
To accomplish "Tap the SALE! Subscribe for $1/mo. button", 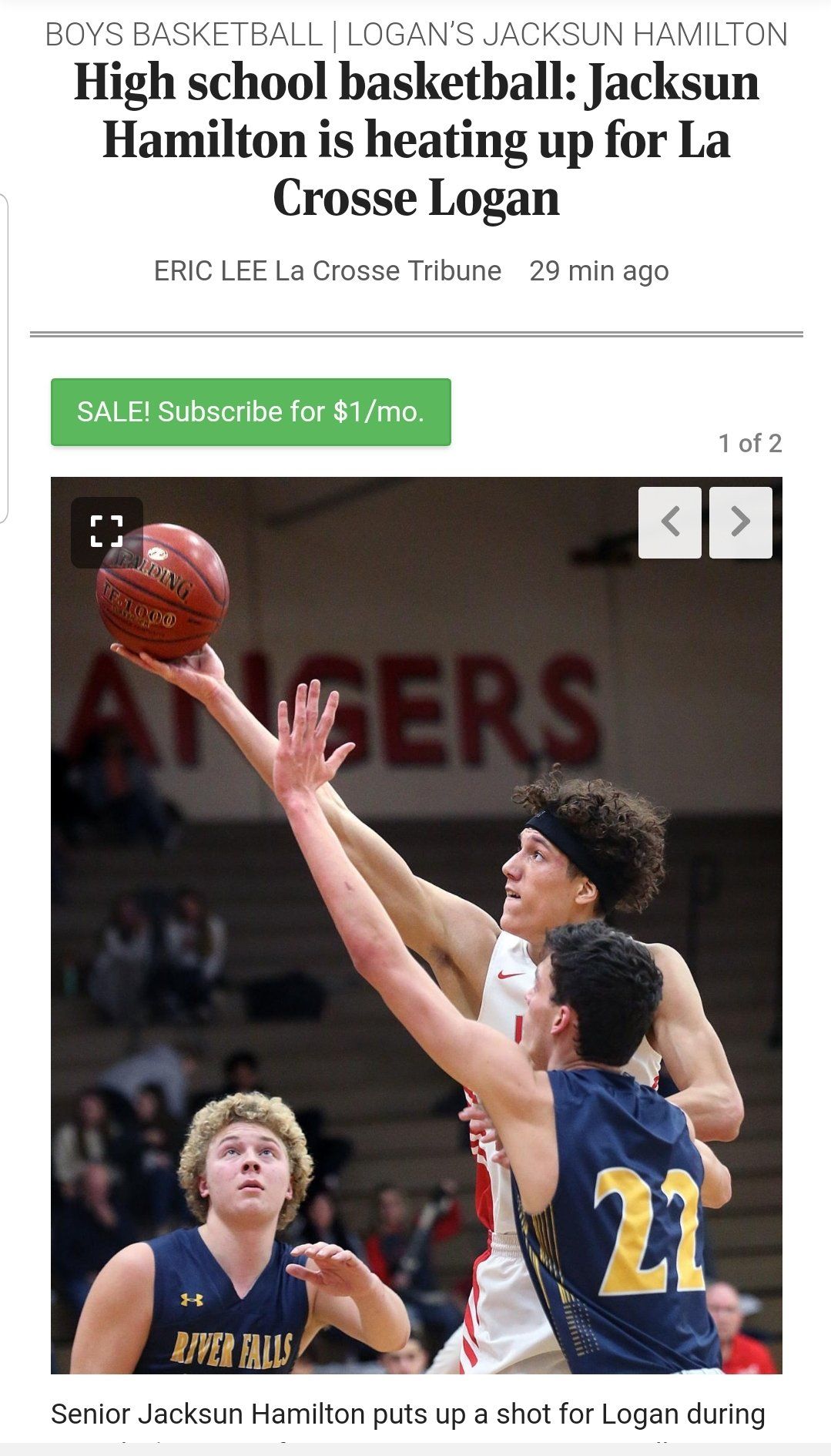I will coord(250,412).
